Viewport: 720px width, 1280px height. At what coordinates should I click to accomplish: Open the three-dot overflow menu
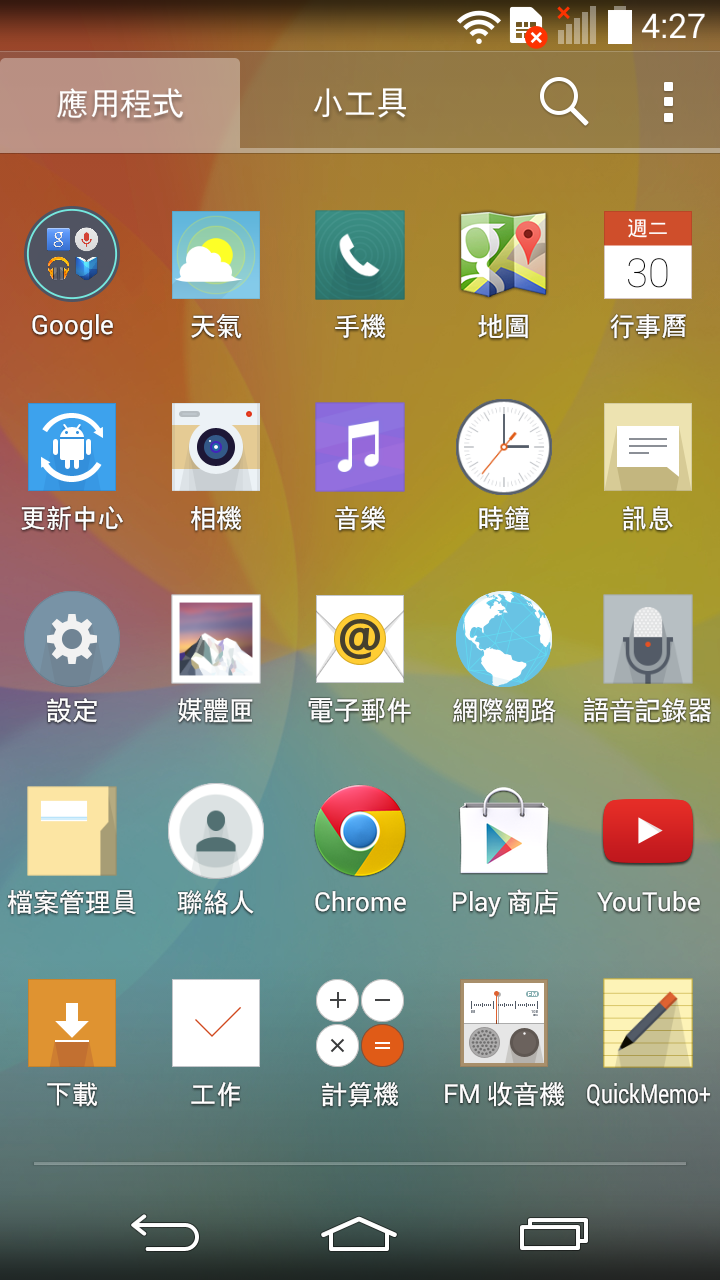coord(668,102)
